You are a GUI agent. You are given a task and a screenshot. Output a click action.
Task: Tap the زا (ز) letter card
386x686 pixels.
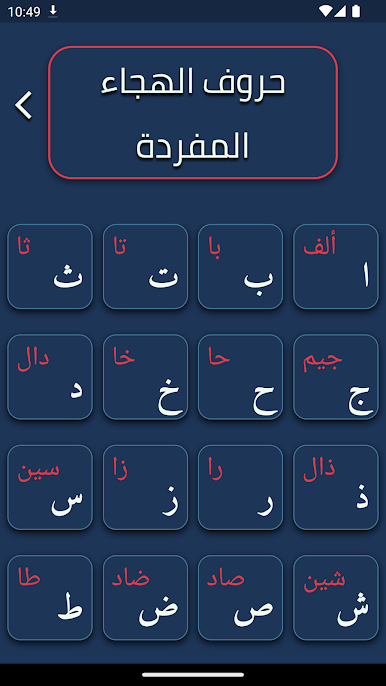pos(145,487)
